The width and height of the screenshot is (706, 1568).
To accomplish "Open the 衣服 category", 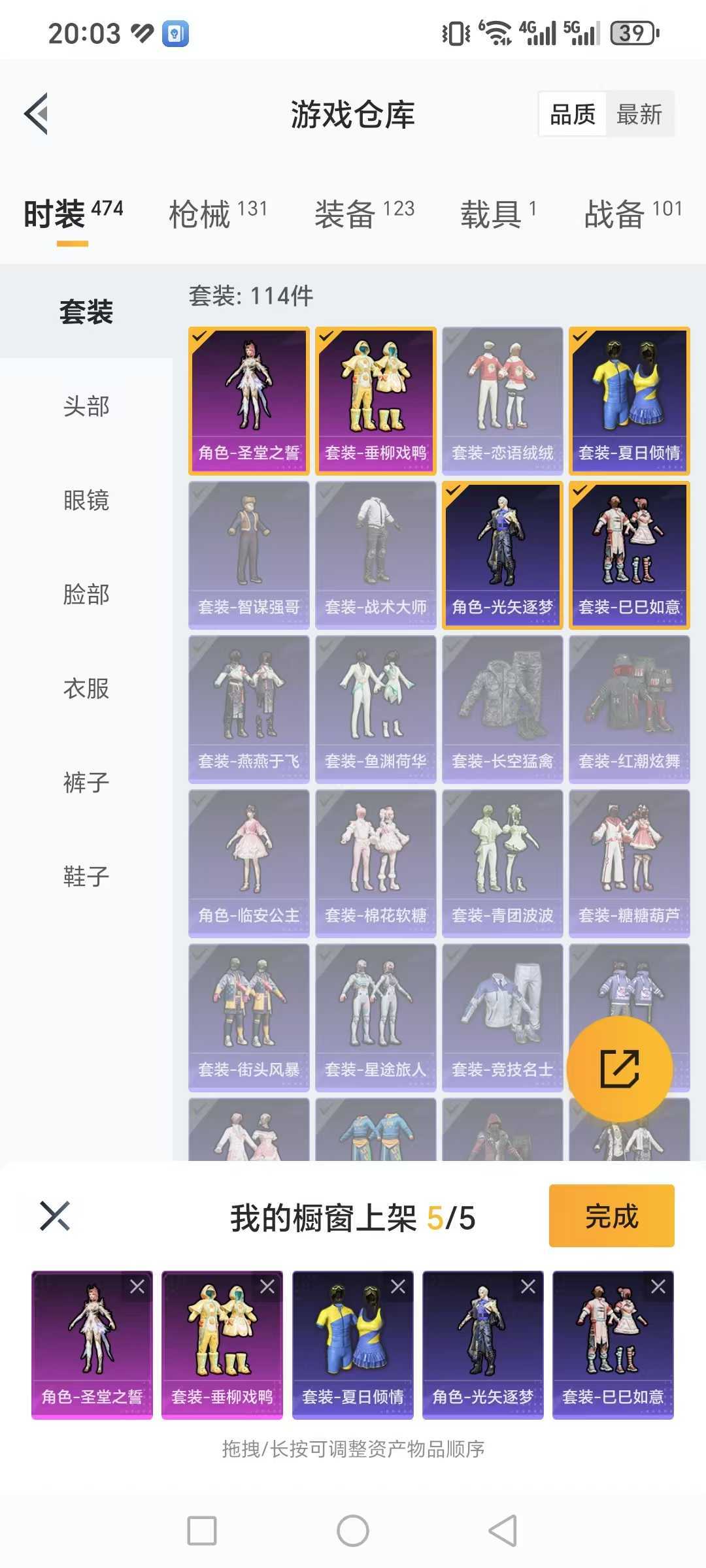I will pos(86,689).
